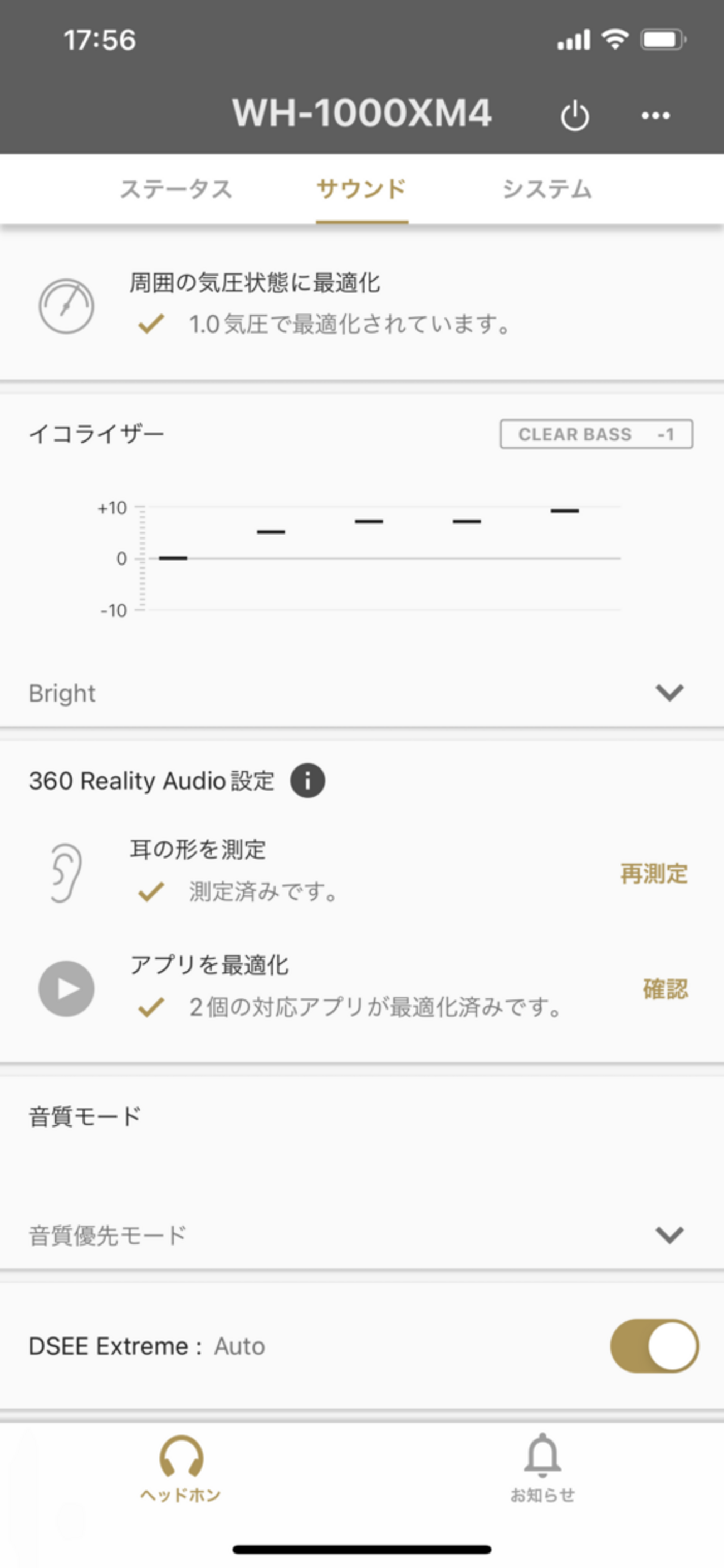Screen dimensions: 724x1568
Task: Open the three-dot overflow menu
Action: (x=656, y=115)
